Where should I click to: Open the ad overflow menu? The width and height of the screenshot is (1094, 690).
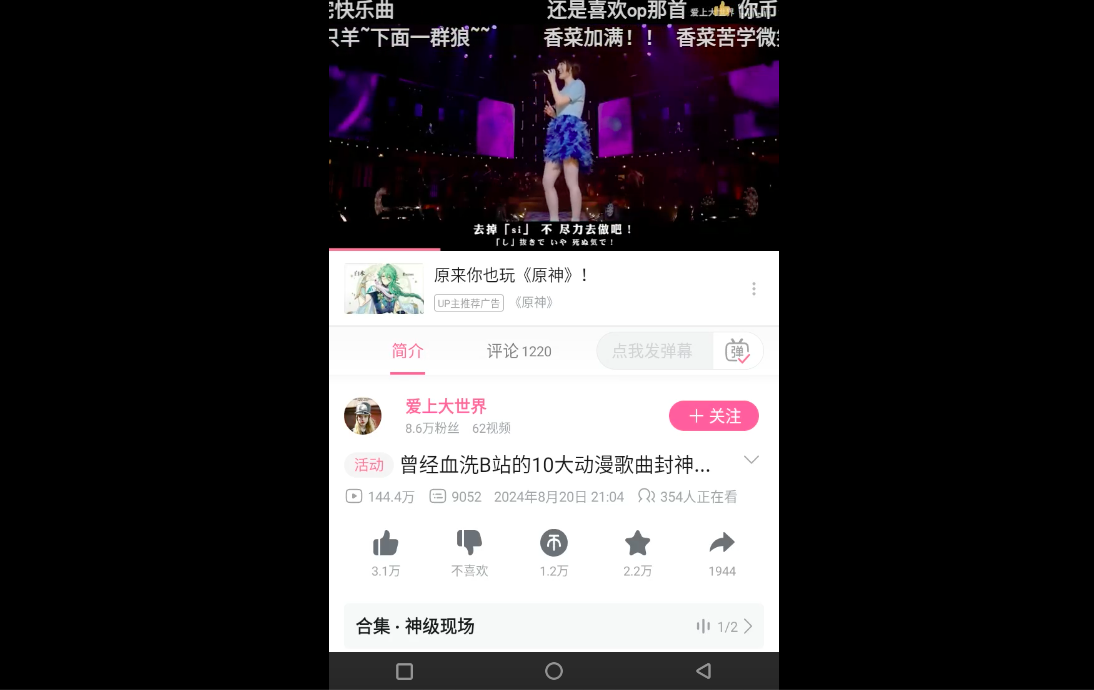coord(753,289)
